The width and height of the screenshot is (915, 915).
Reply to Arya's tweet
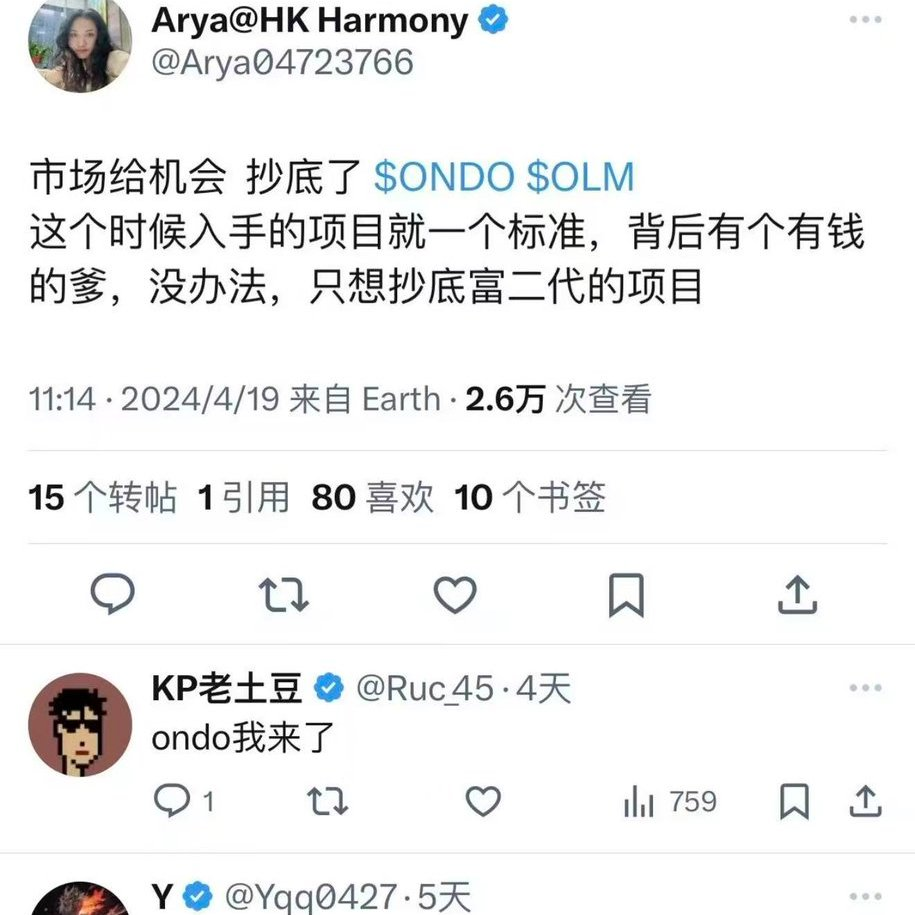click(x=112, y=595)
